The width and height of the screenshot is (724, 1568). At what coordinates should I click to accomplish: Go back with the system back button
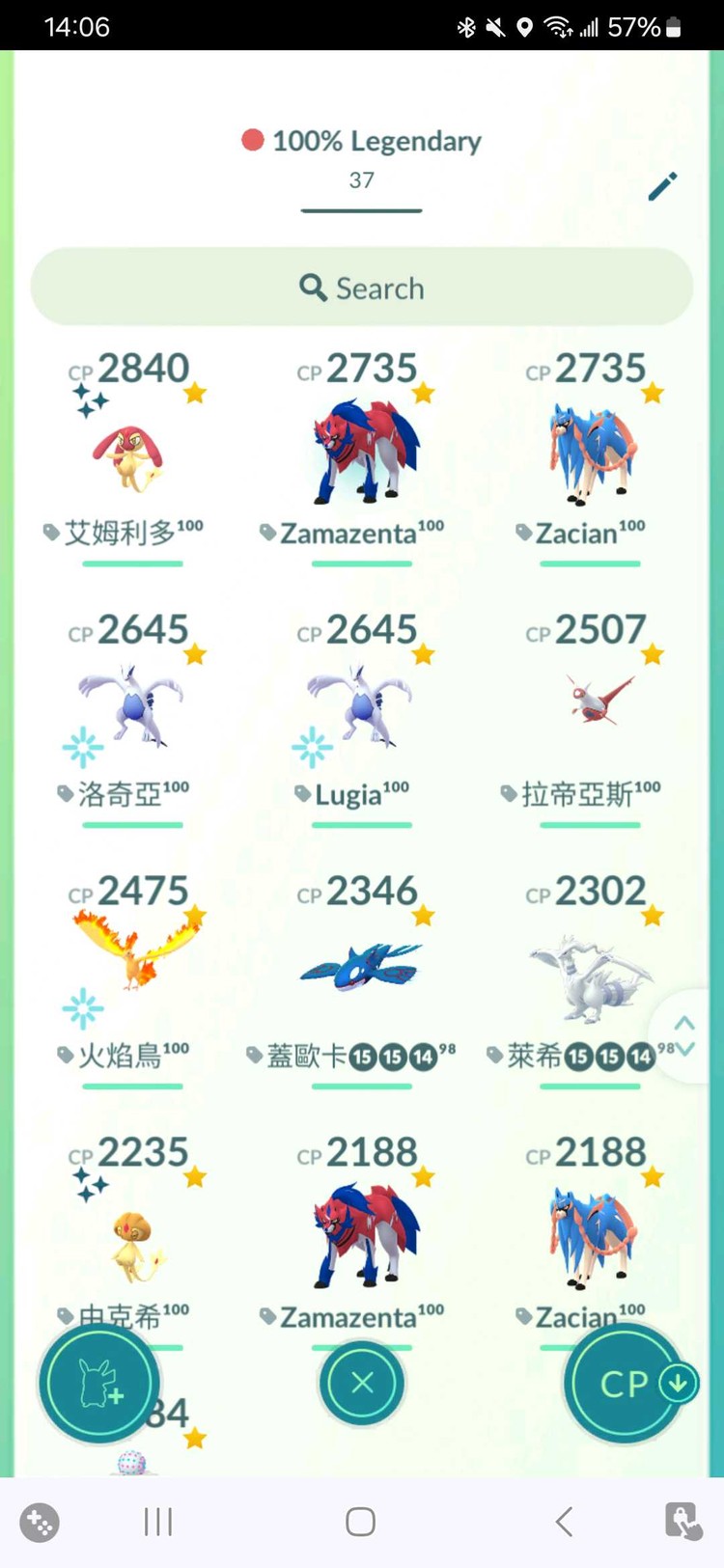pos(565,1522)
